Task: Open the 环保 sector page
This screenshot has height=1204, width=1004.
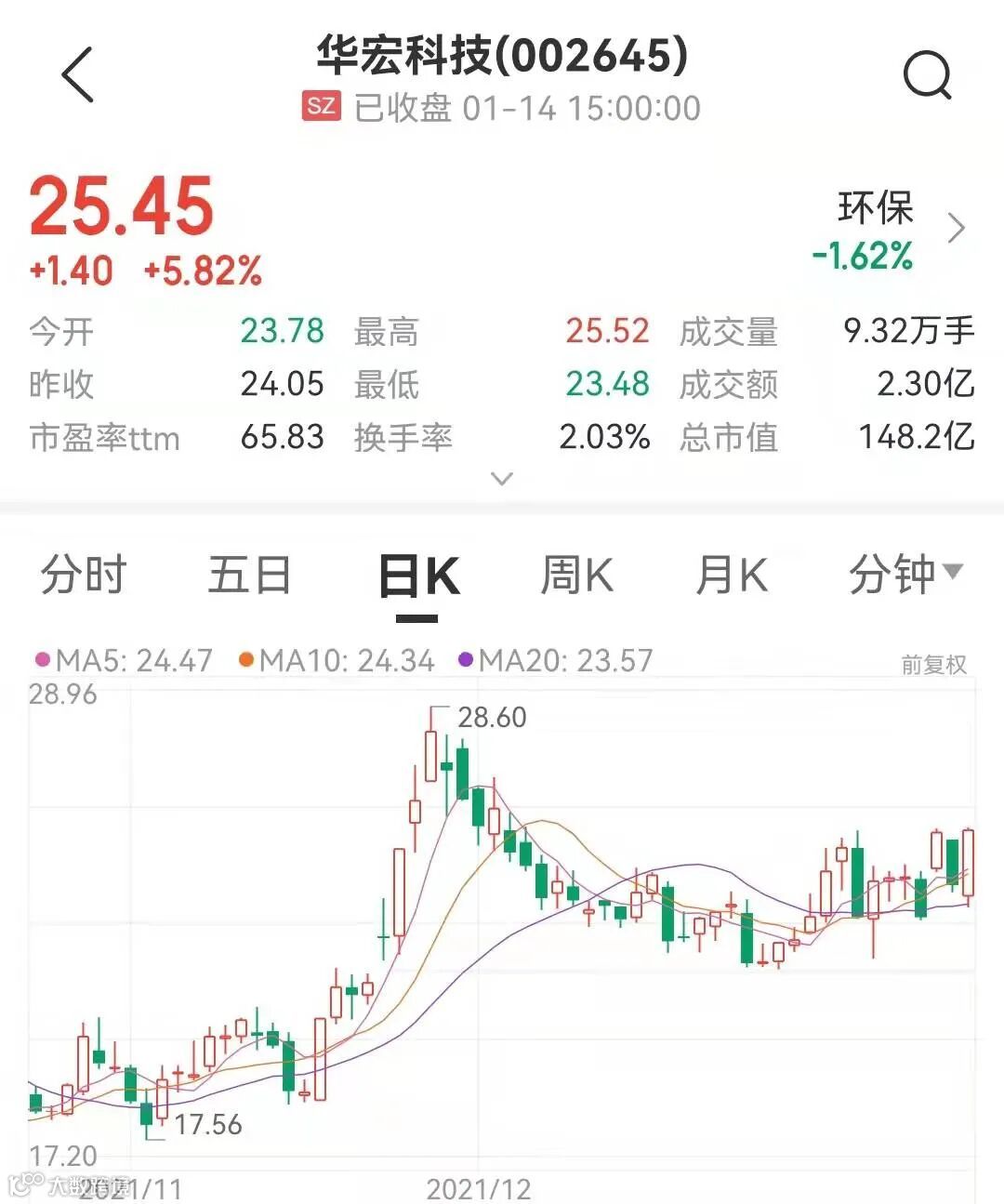Action: pyautogui.click(x=888, y=230)
